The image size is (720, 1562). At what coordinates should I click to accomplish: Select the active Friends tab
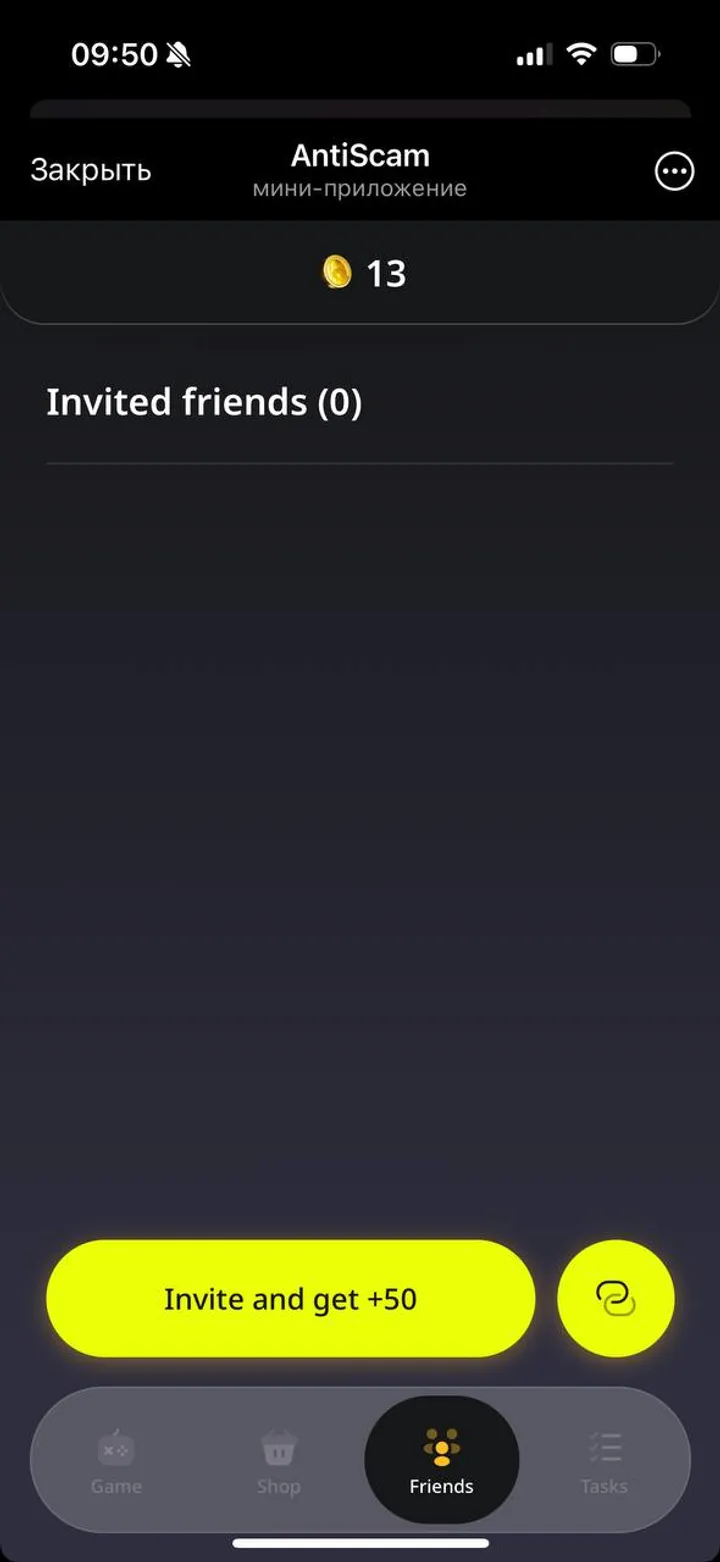tap(440, 1460)
